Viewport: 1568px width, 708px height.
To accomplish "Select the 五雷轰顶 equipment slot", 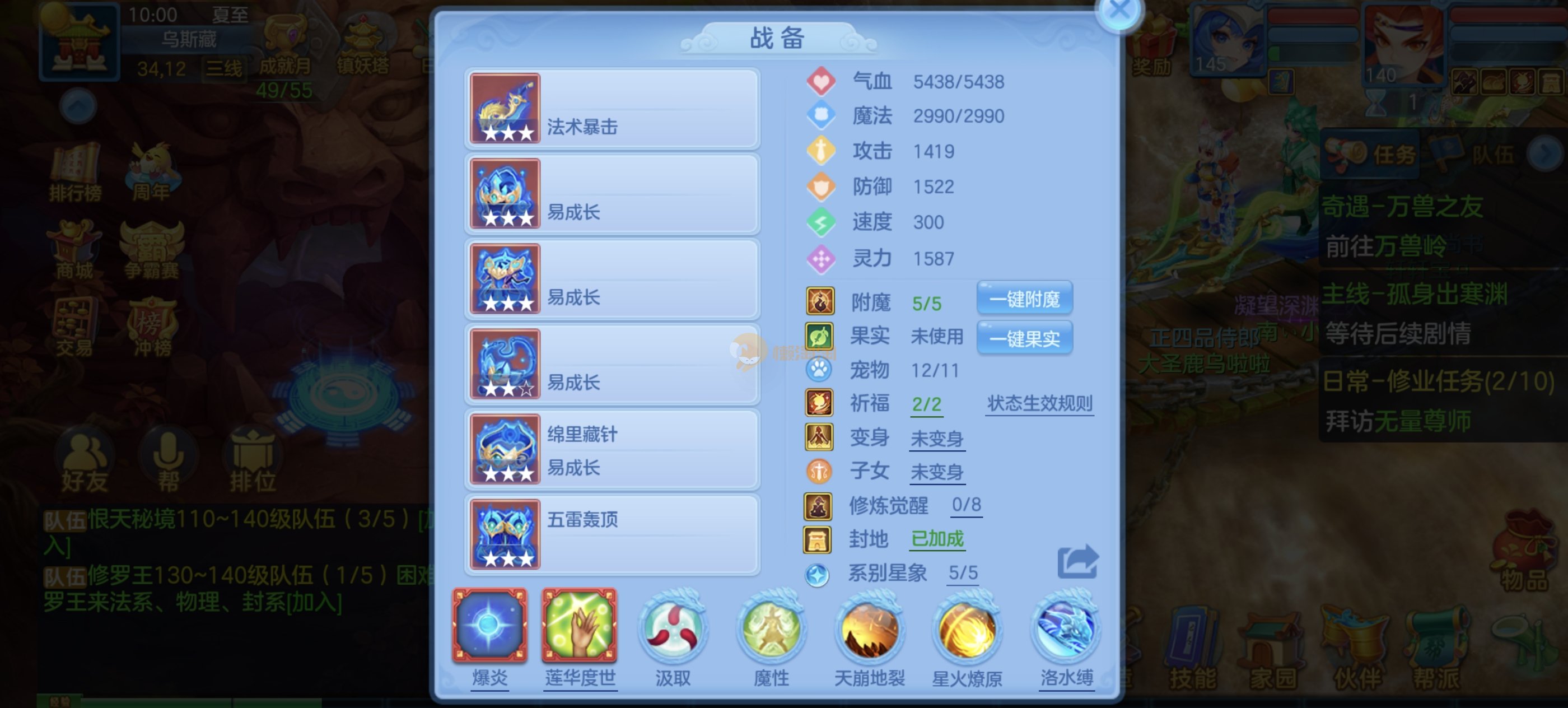I will 612,535.
